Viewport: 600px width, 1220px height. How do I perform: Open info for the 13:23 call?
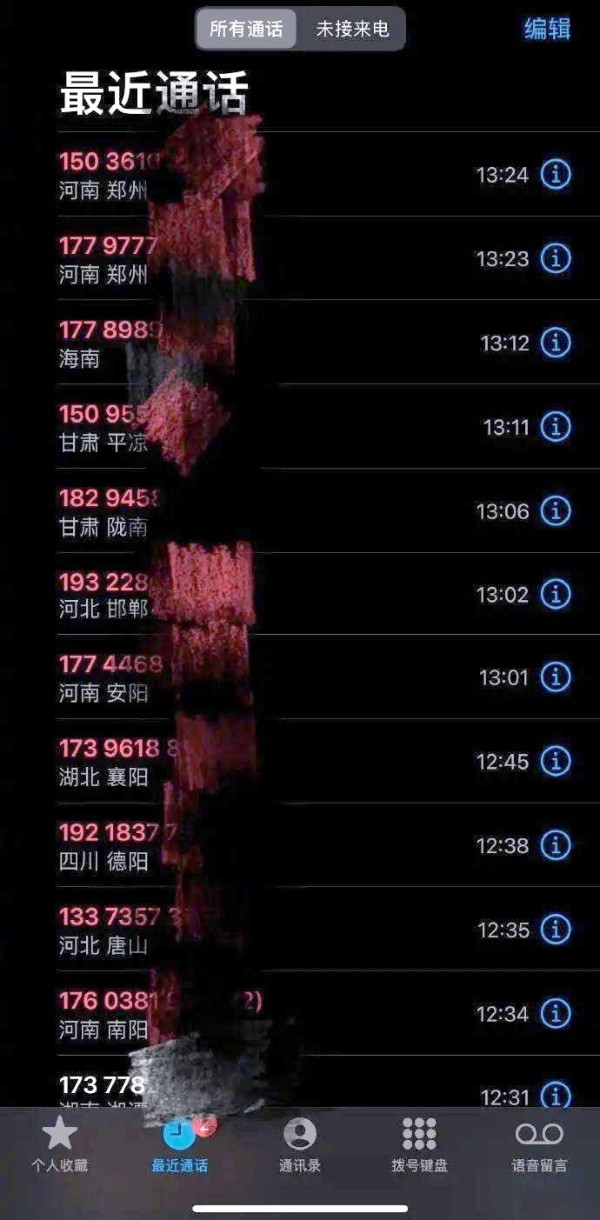click(x=555, y=259)
